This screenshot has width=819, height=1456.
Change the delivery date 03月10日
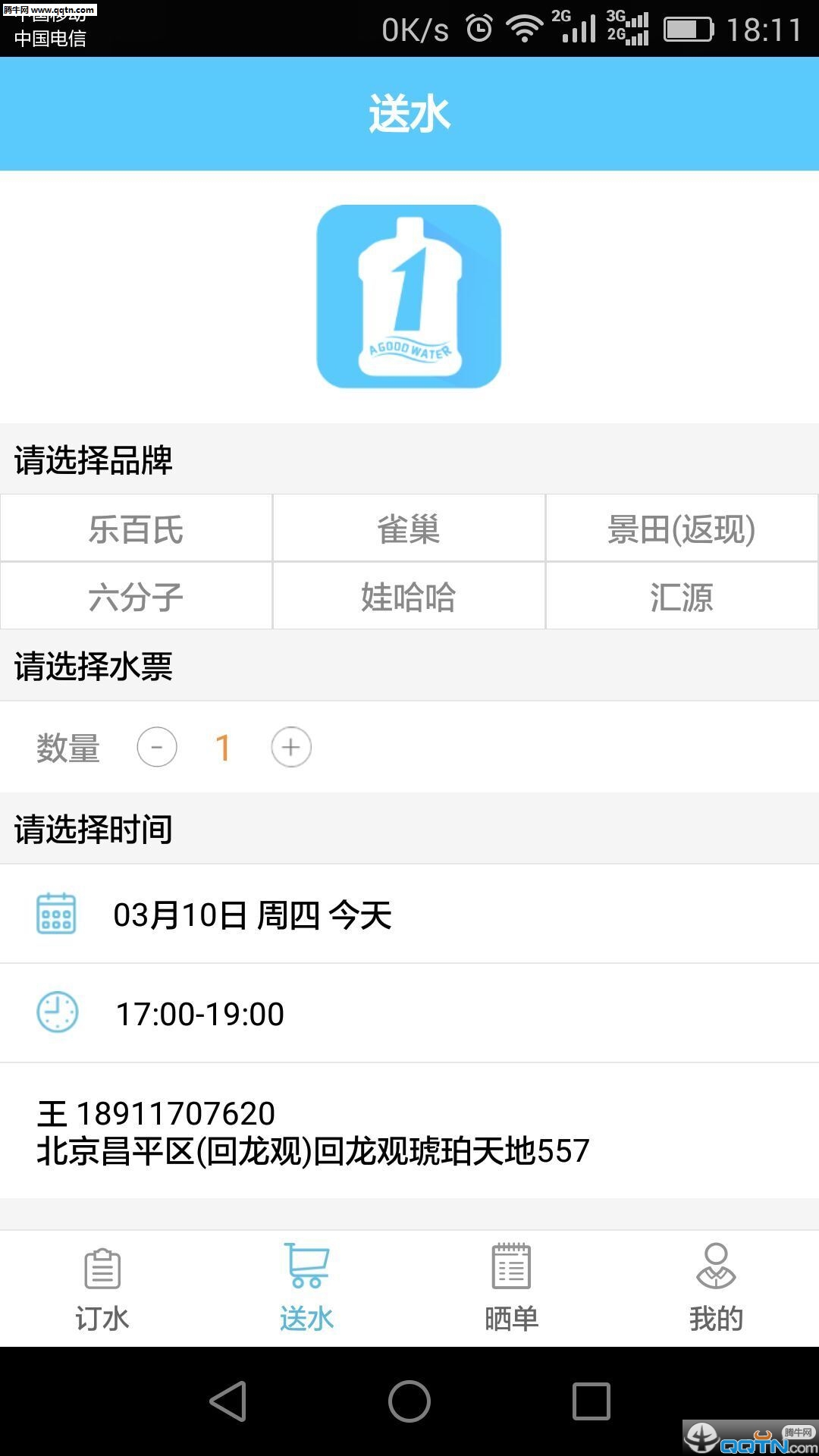252,915
